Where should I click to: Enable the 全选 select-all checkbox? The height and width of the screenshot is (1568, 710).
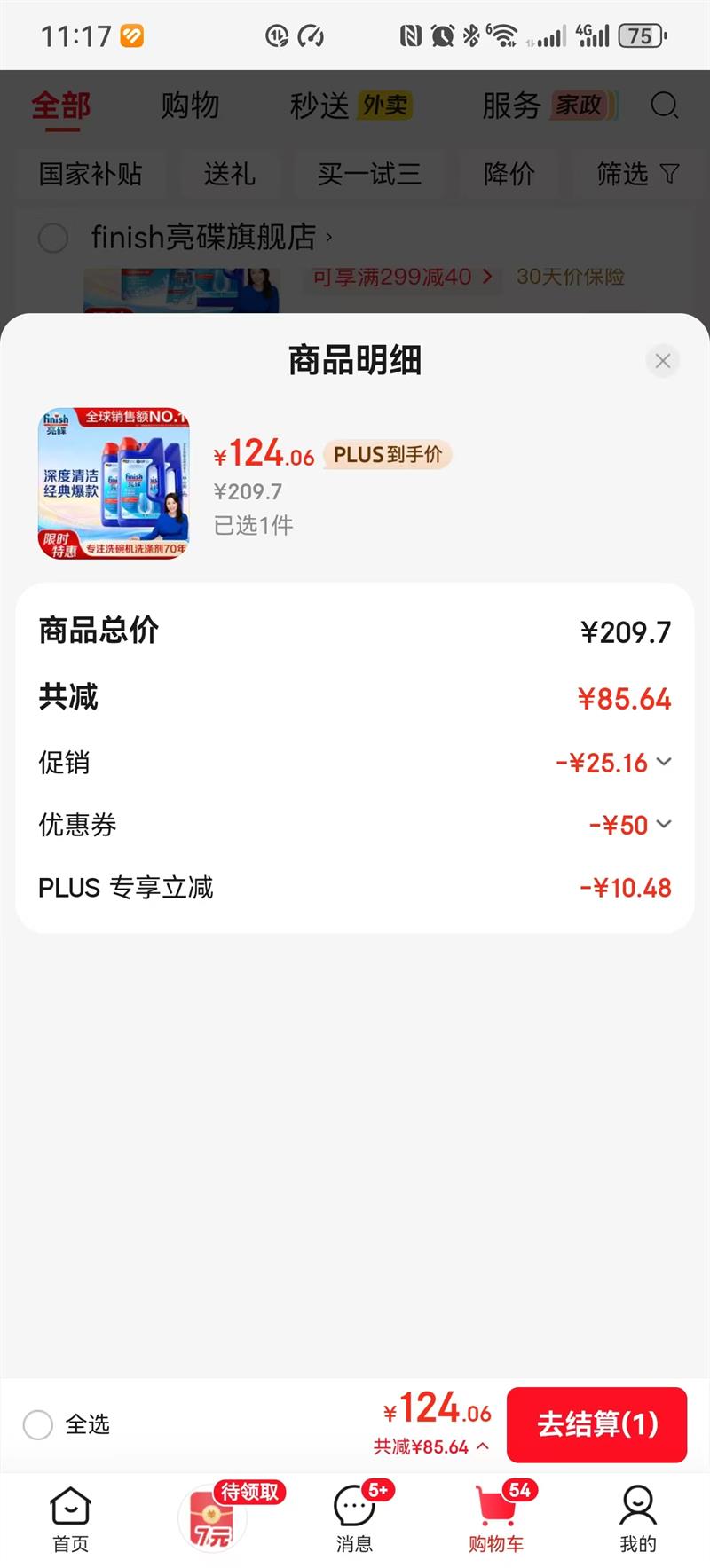pyautogui.click(x=38, y=1425)
